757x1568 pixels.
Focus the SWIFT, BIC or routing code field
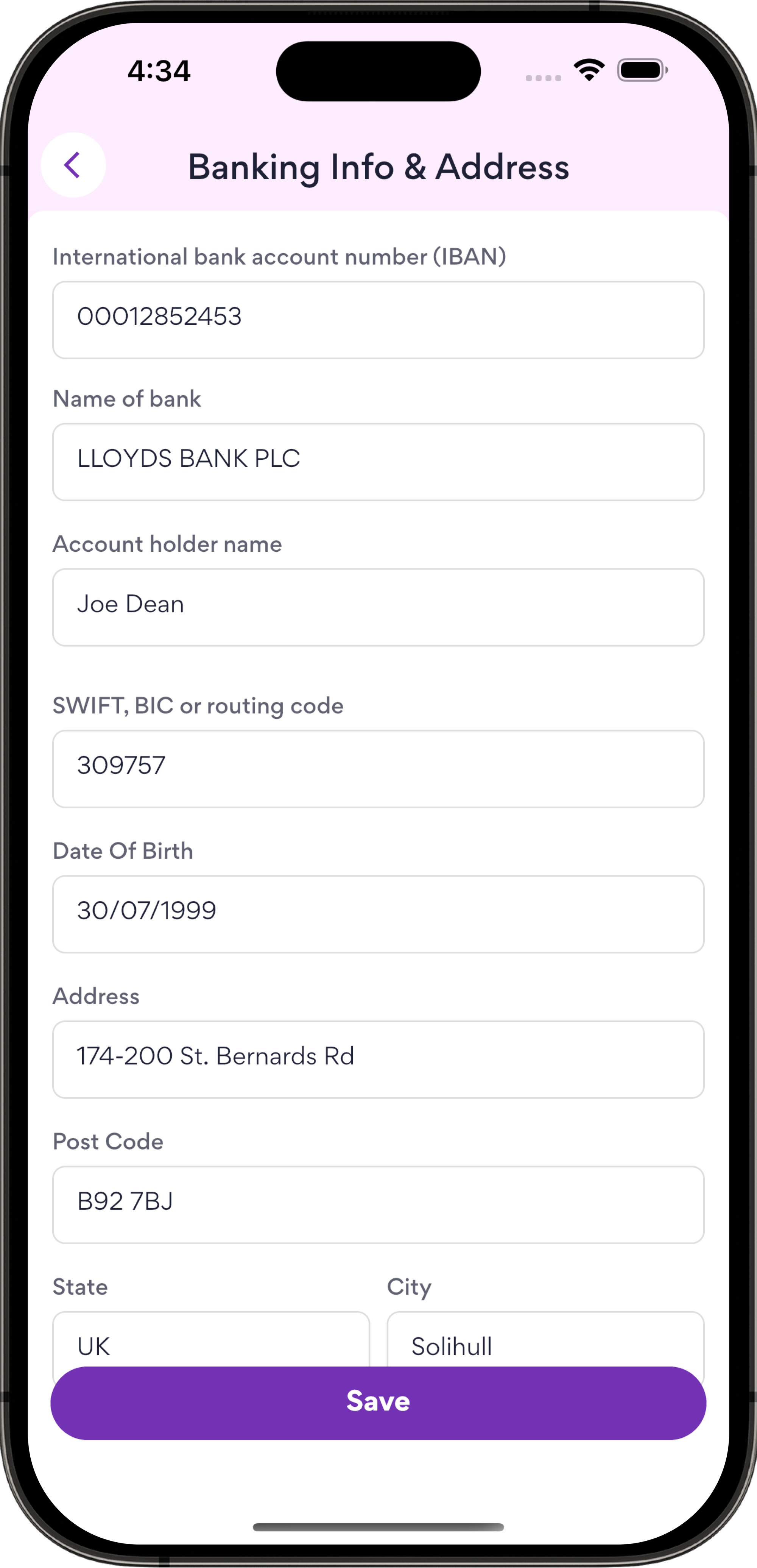[378, 769]
